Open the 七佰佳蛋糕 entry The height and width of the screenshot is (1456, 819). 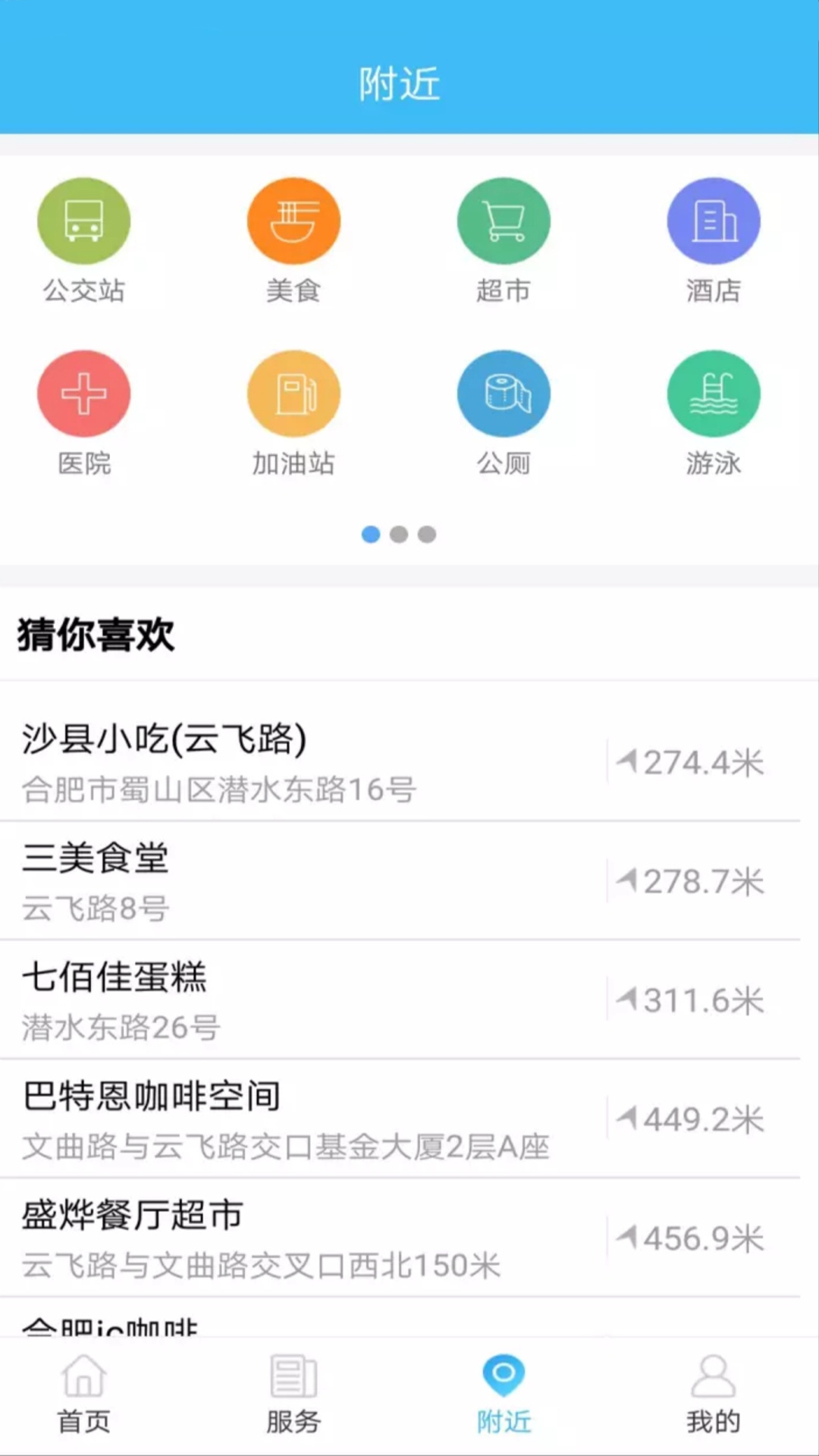(303, 999)
